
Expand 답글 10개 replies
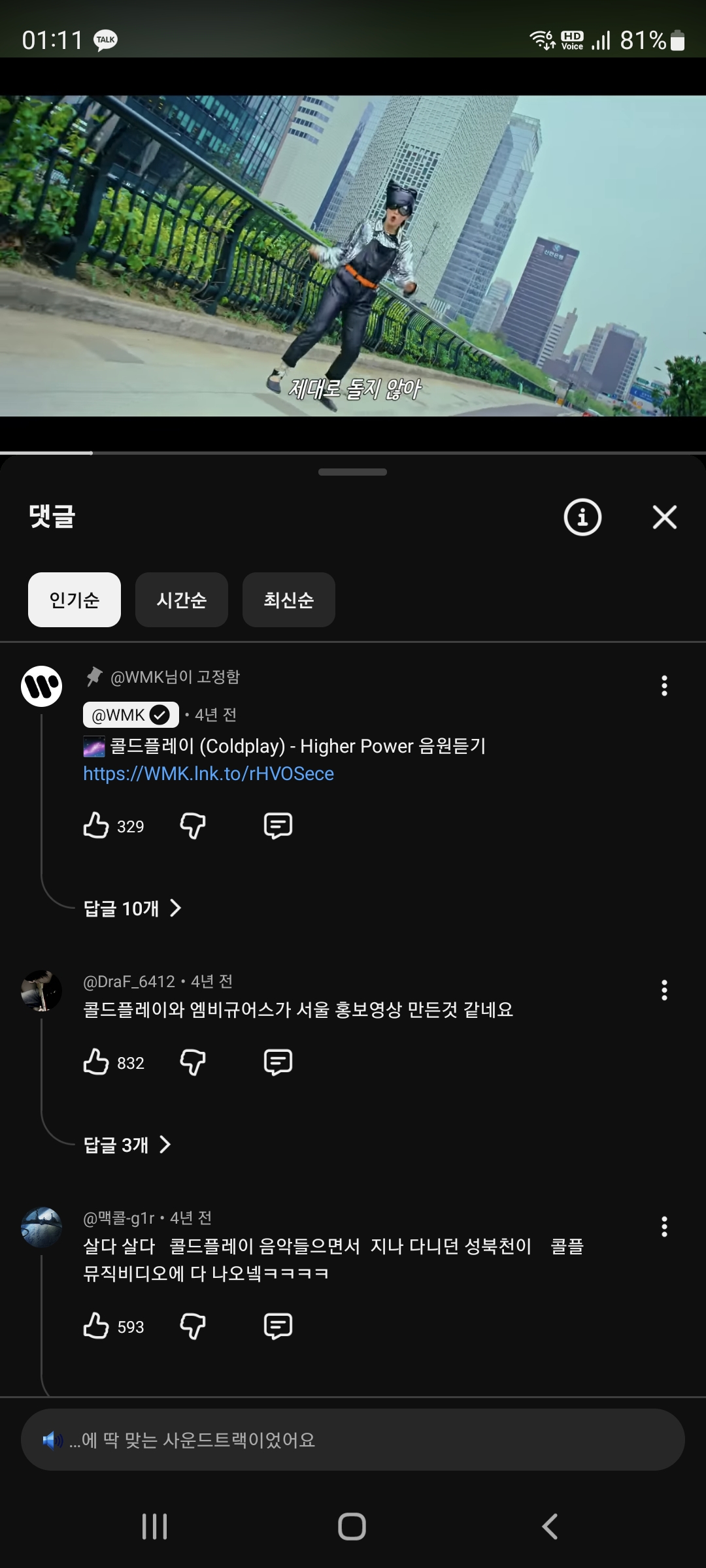point(132,908)
